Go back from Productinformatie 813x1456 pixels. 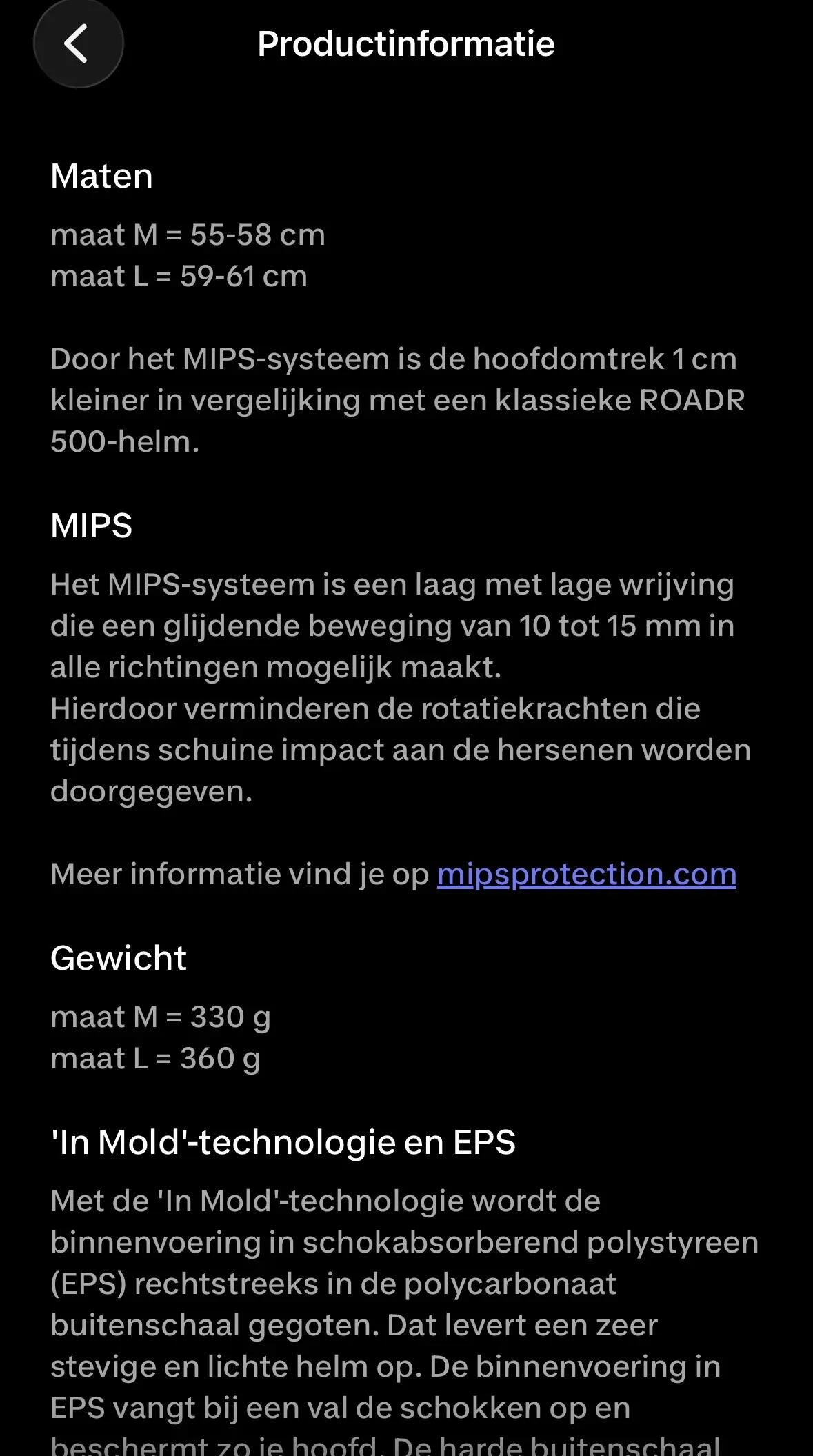78,43
